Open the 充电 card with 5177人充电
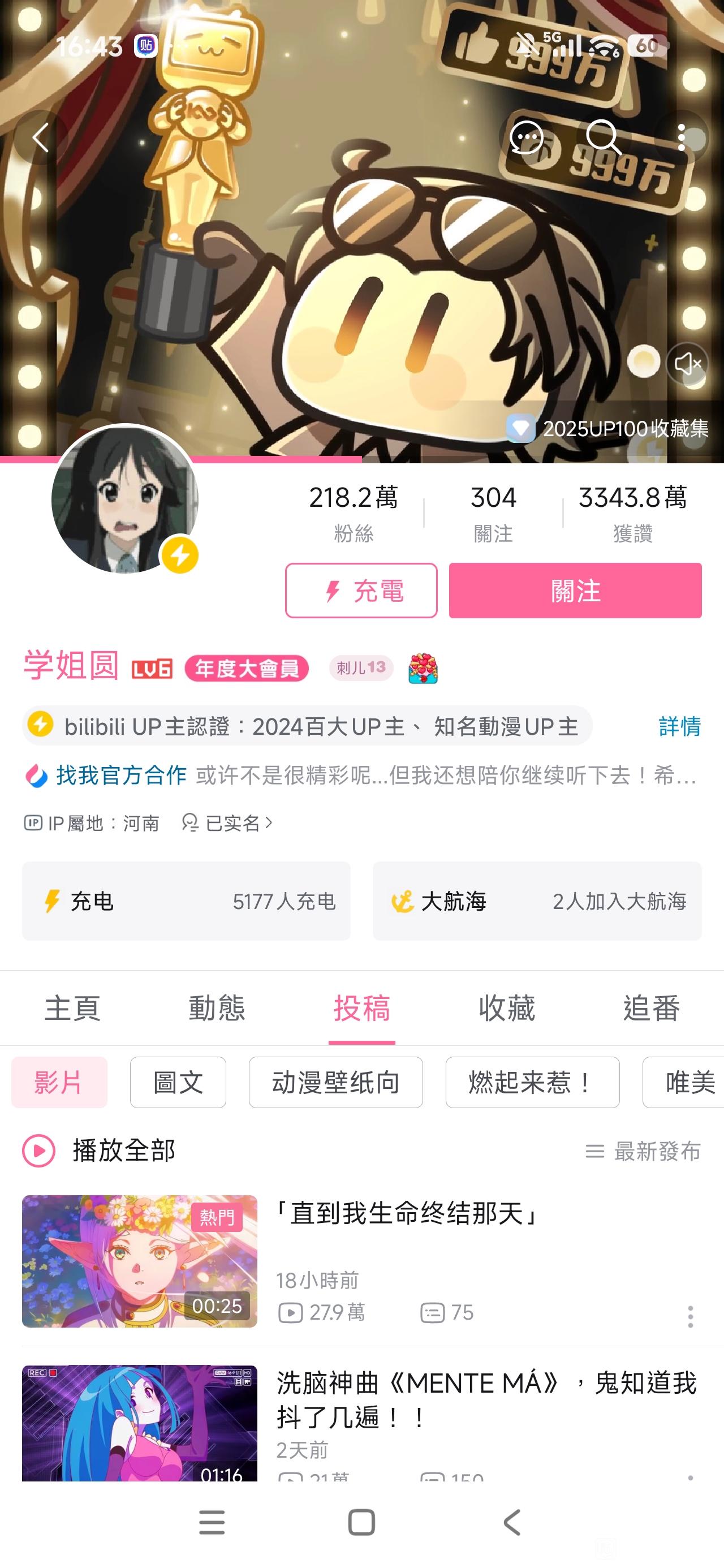The width and height of the screenshot is (724, 1568). (x=186, y=901)
